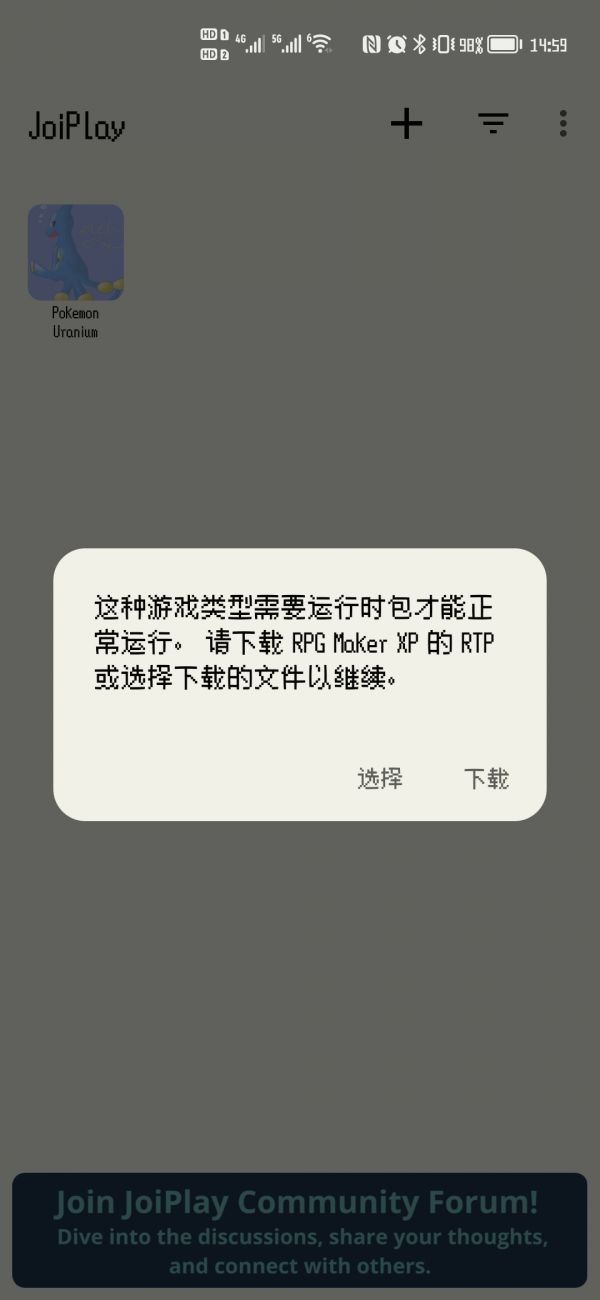Open the Join JoiPlay Community Forum banner
Screen dimensions: 600x1300
pos(300,1230)
